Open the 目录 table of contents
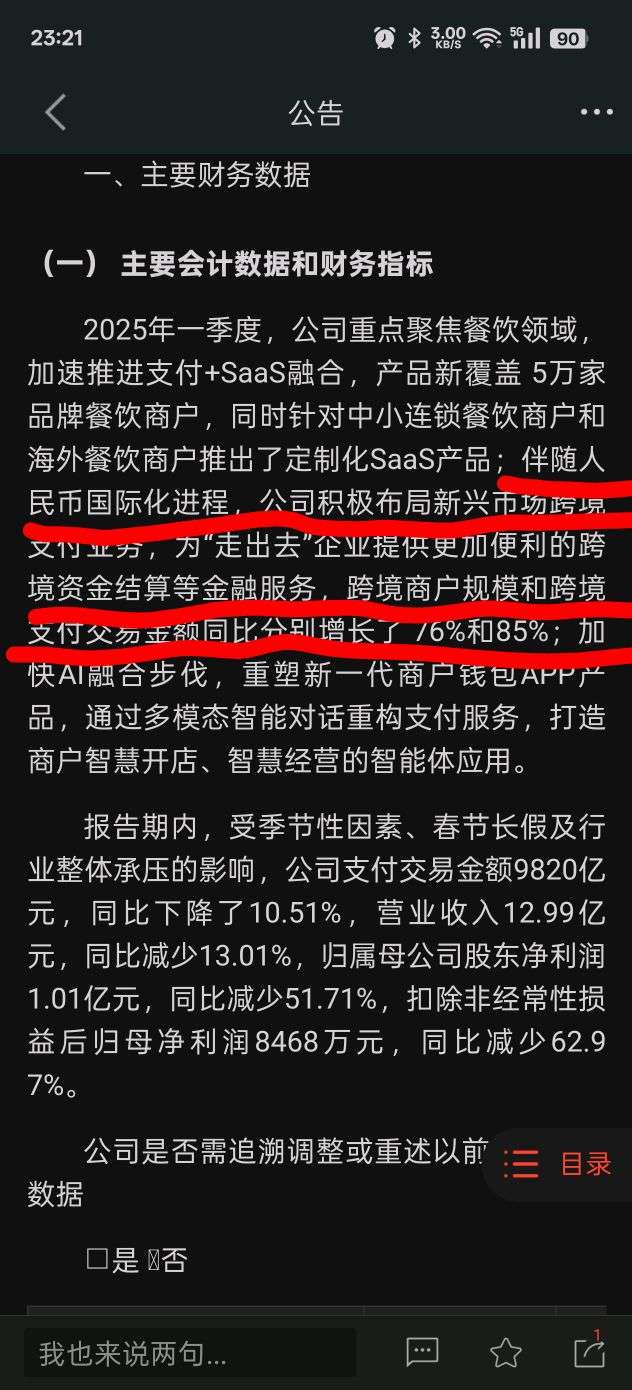Image resolution: width=632 pixels, height=1390 pixels. coord(562,1164)
